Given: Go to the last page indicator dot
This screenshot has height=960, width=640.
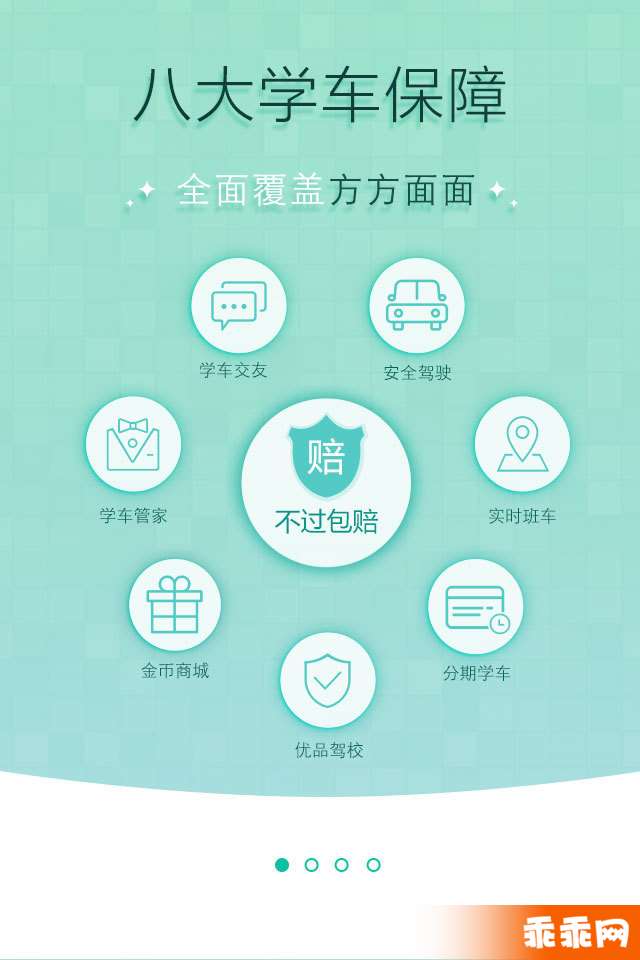Looking at the screenshot, I should (x=373, y=865).
